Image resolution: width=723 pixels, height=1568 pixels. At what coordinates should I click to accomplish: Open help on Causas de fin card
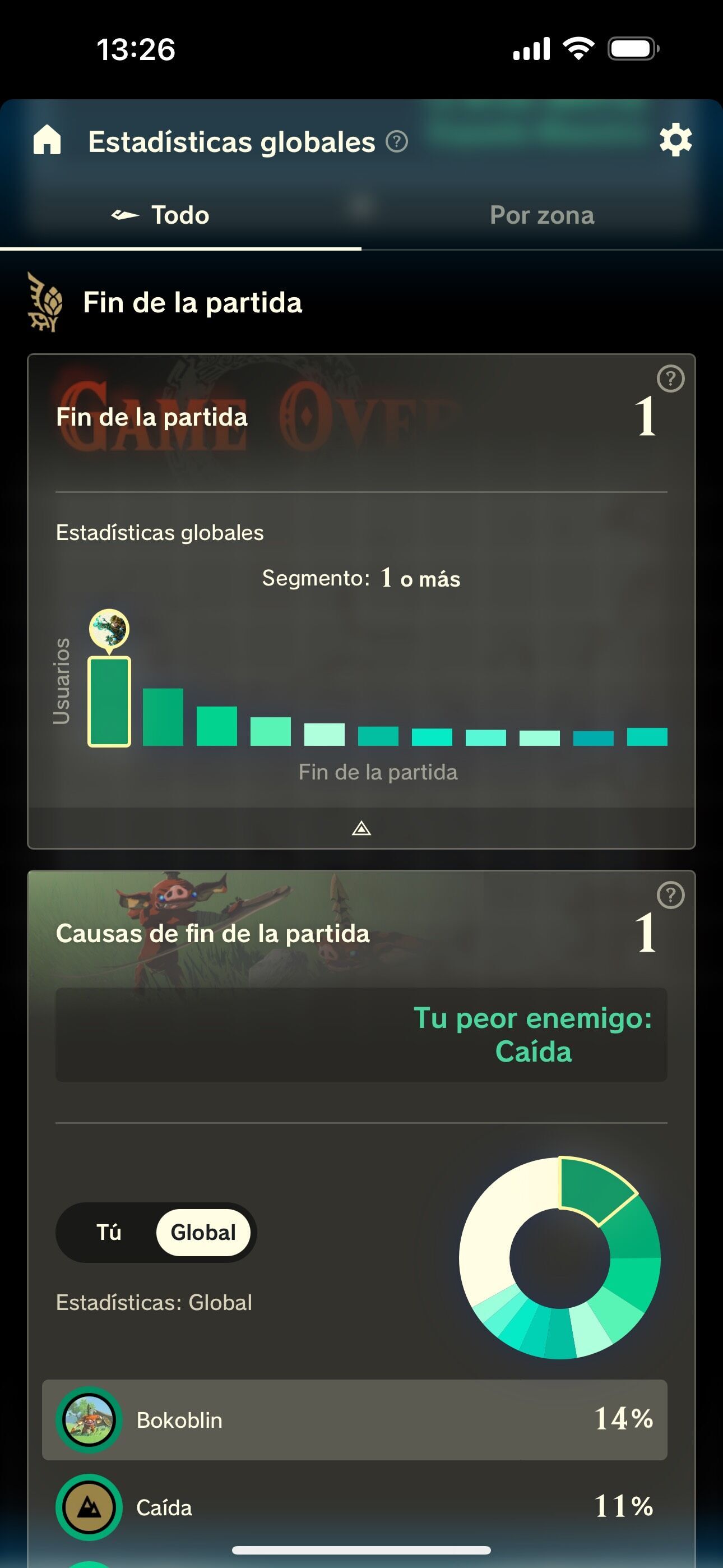(671, 895)
